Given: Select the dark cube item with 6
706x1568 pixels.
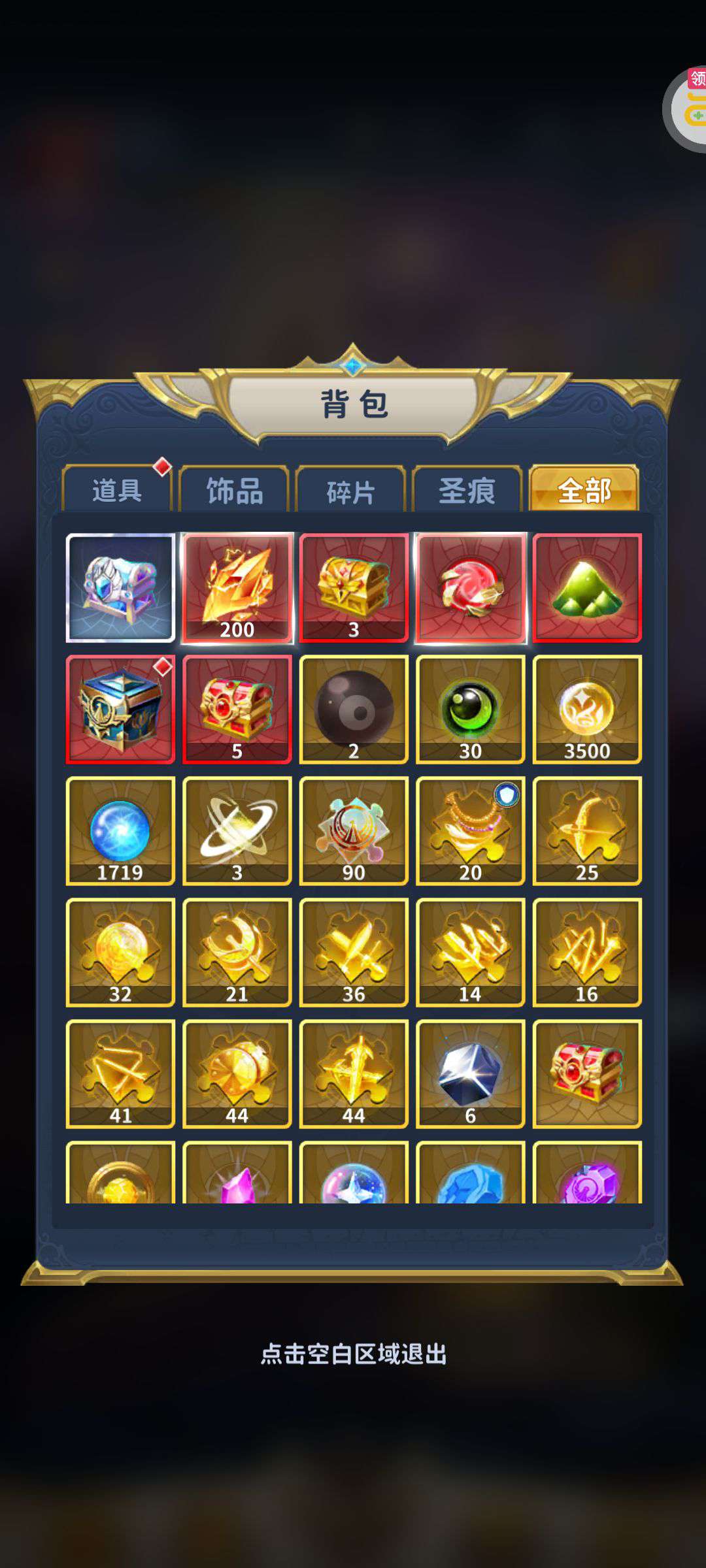Looking at the screenshot, I should click(471, 1074).
